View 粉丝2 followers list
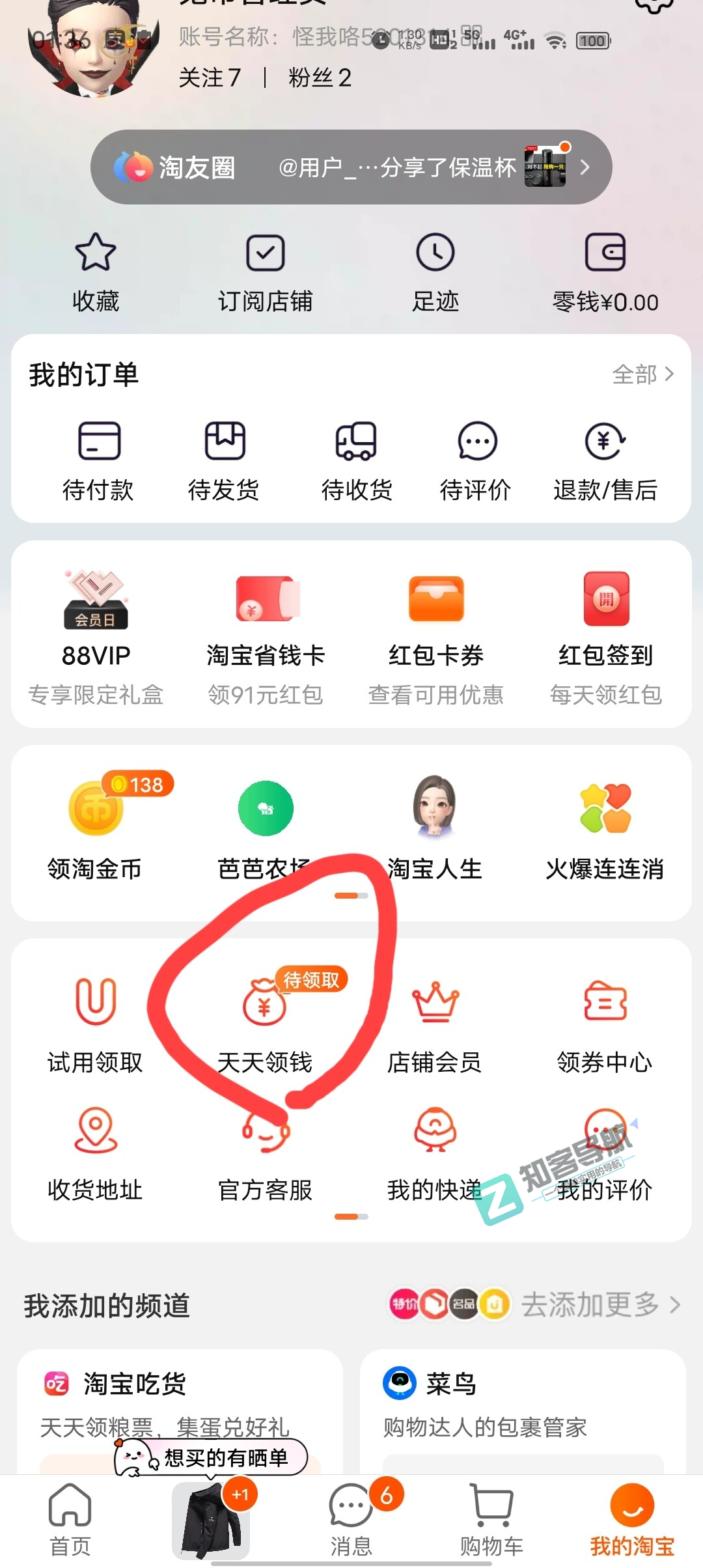Image resolution: width=703 pixels, height=1568 pixels. 320,78
